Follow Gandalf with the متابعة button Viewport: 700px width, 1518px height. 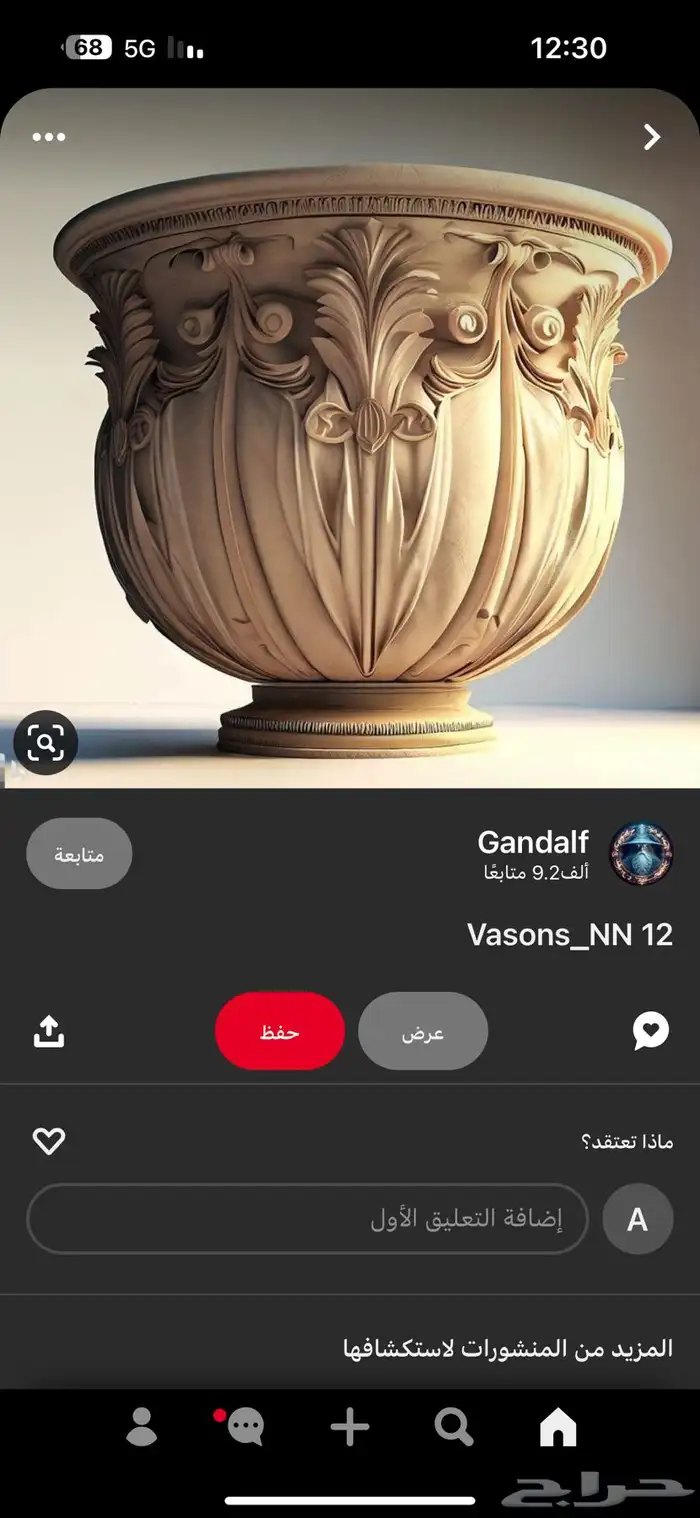[x=79, y=854]
